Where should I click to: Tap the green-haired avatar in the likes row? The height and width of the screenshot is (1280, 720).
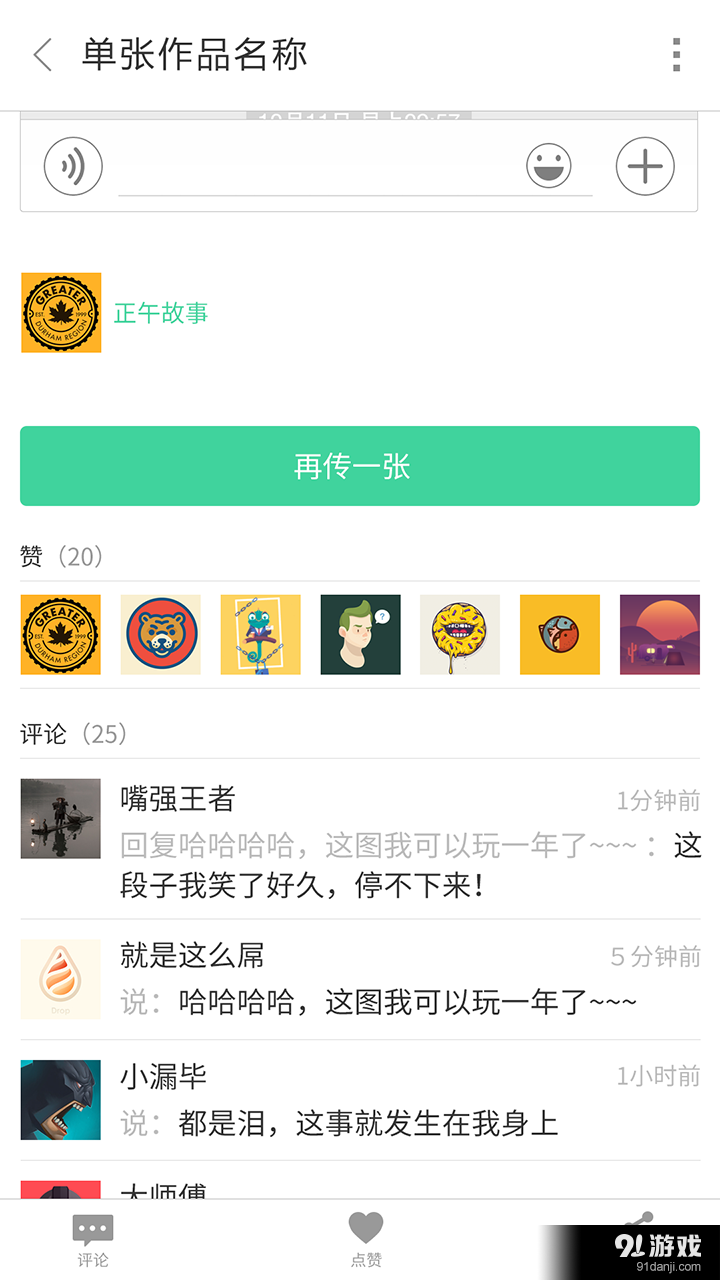360,634
